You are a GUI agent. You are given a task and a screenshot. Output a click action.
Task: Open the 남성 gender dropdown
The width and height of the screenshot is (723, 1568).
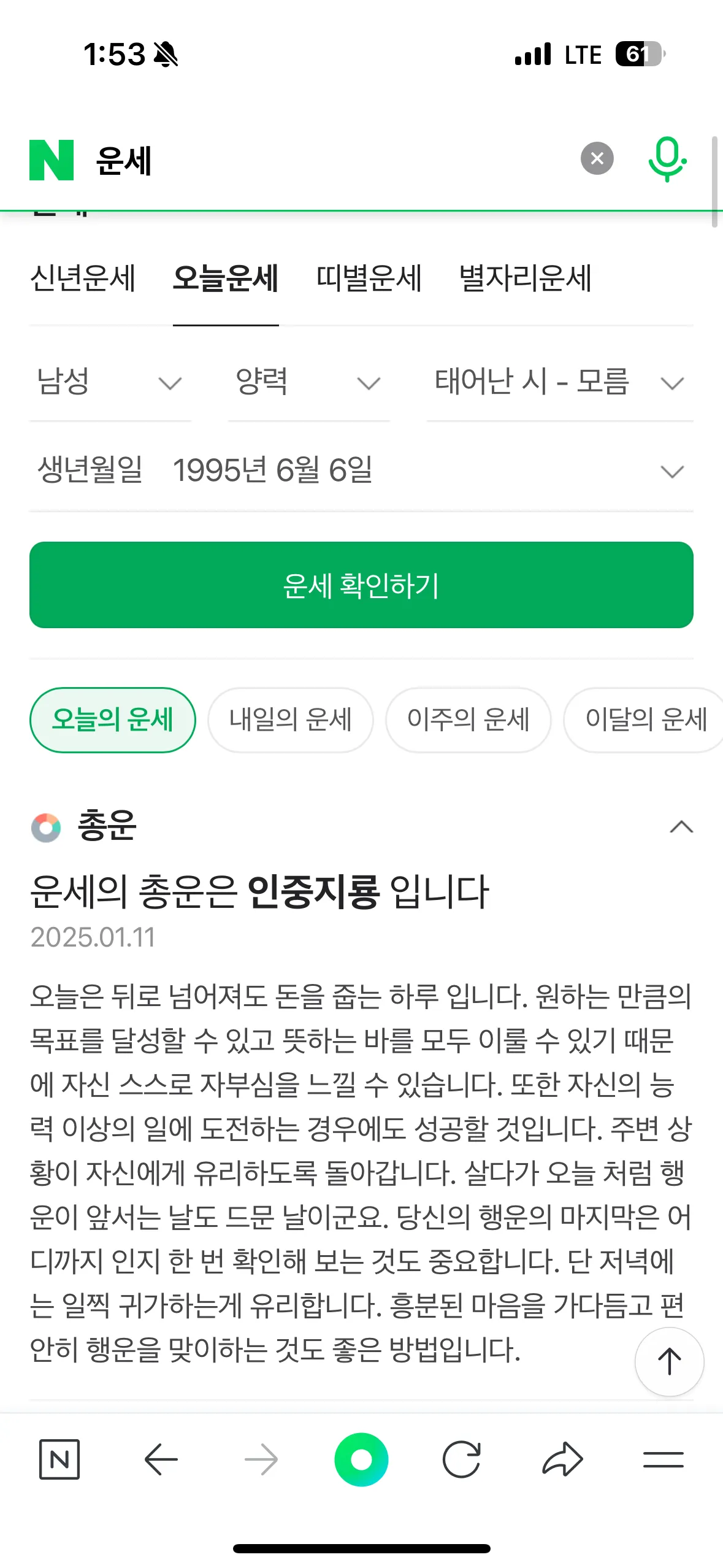110,382
